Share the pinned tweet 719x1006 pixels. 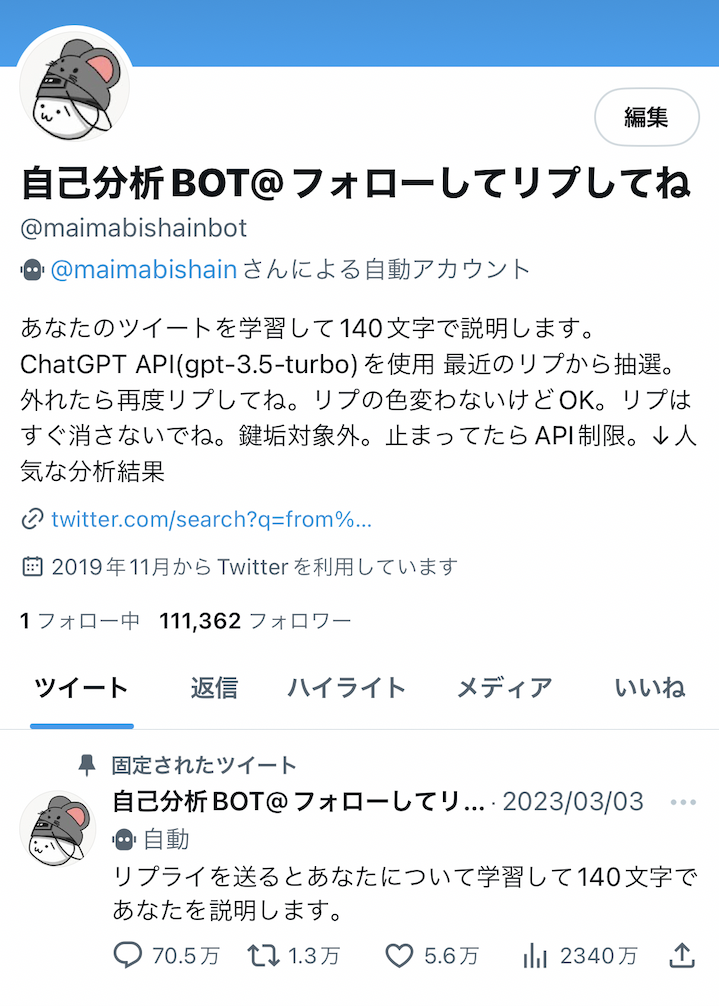pos(682,956)
